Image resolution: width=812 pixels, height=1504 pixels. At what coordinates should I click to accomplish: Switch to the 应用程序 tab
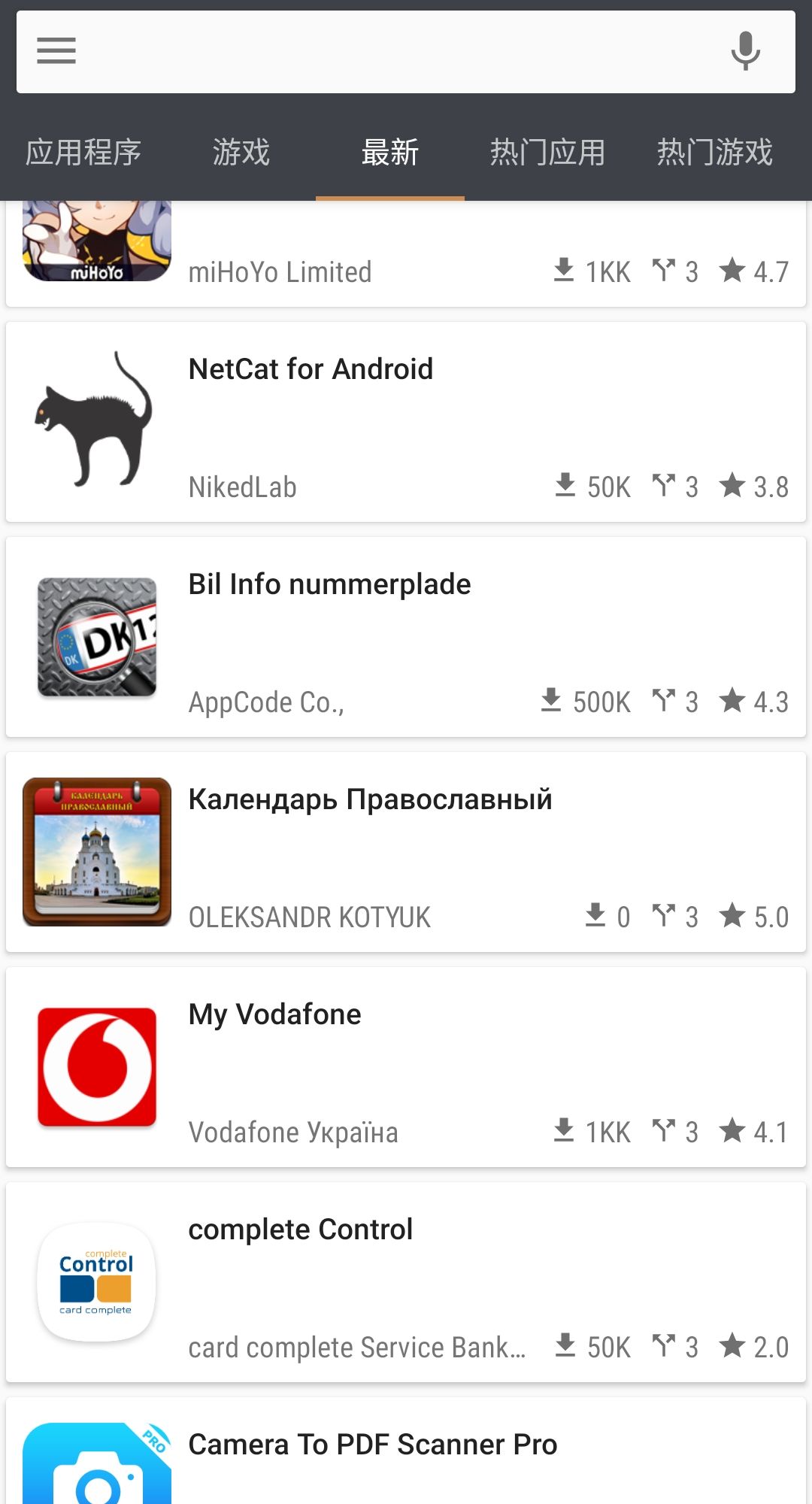[83, 153]
